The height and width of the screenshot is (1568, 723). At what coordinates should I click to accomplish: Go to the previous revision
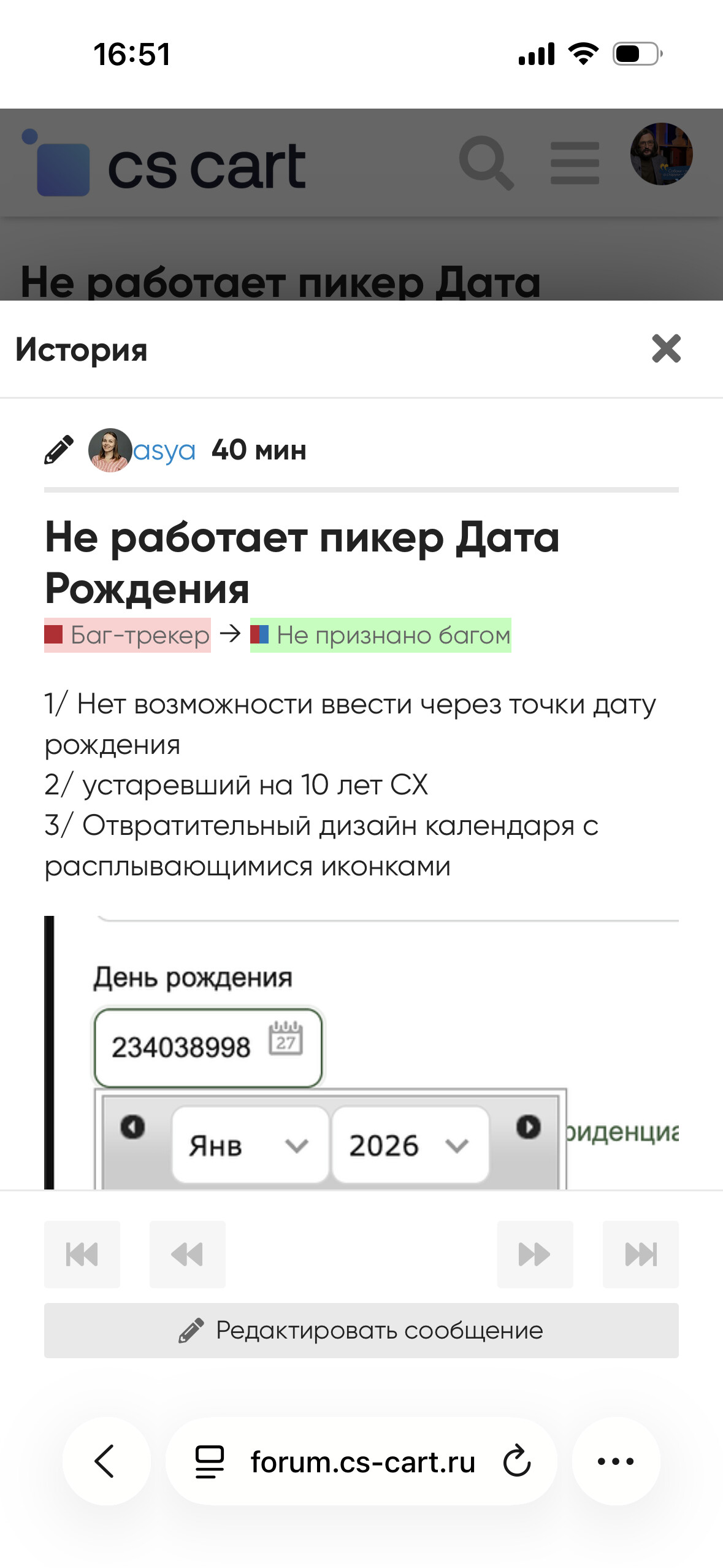click(188, 1254)
